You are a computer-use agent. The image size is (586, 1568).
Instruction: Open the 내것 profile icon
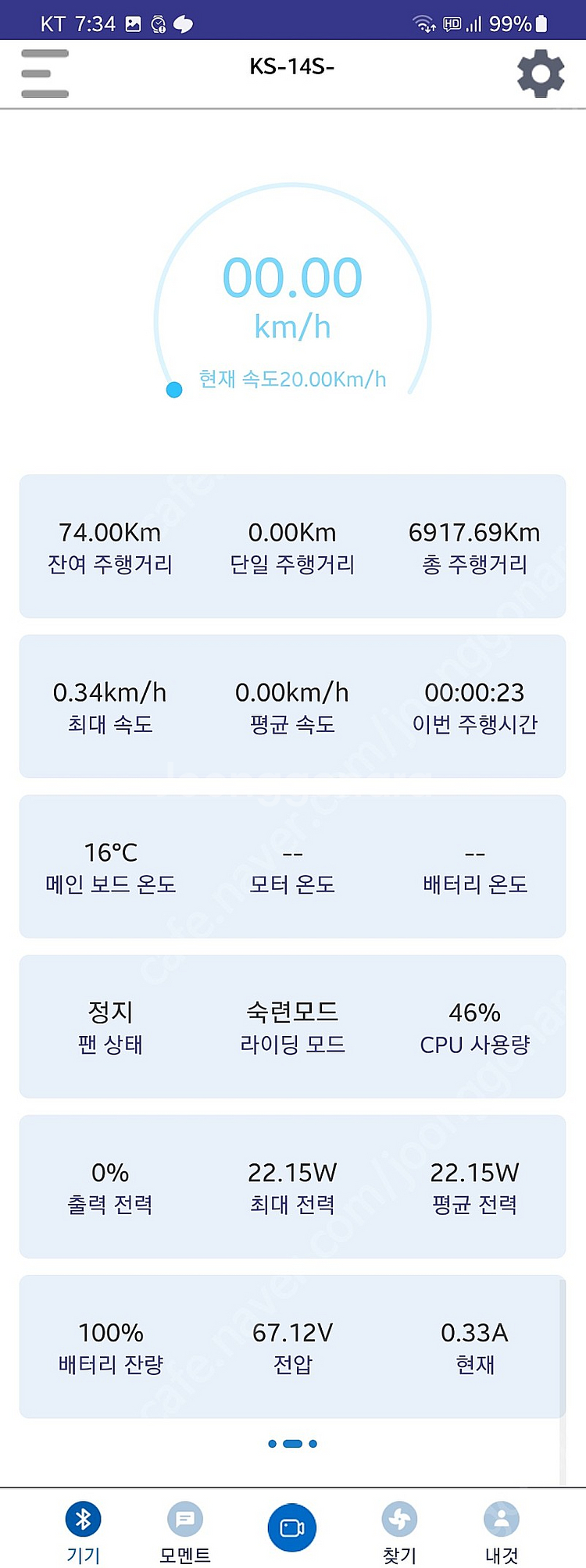pos(501,1518)
